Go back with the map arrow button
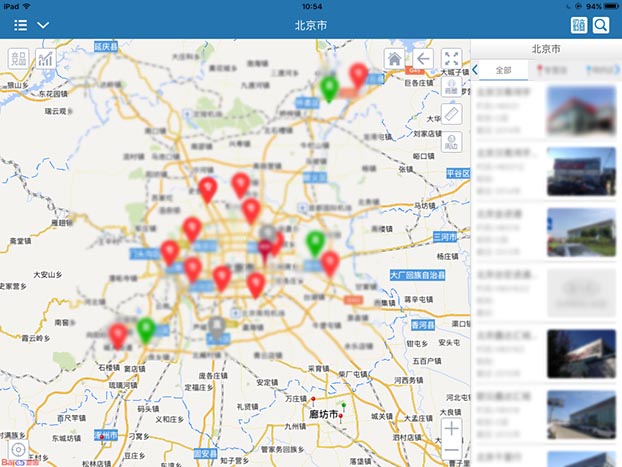The image size is (622, 467). click(423, 59)
